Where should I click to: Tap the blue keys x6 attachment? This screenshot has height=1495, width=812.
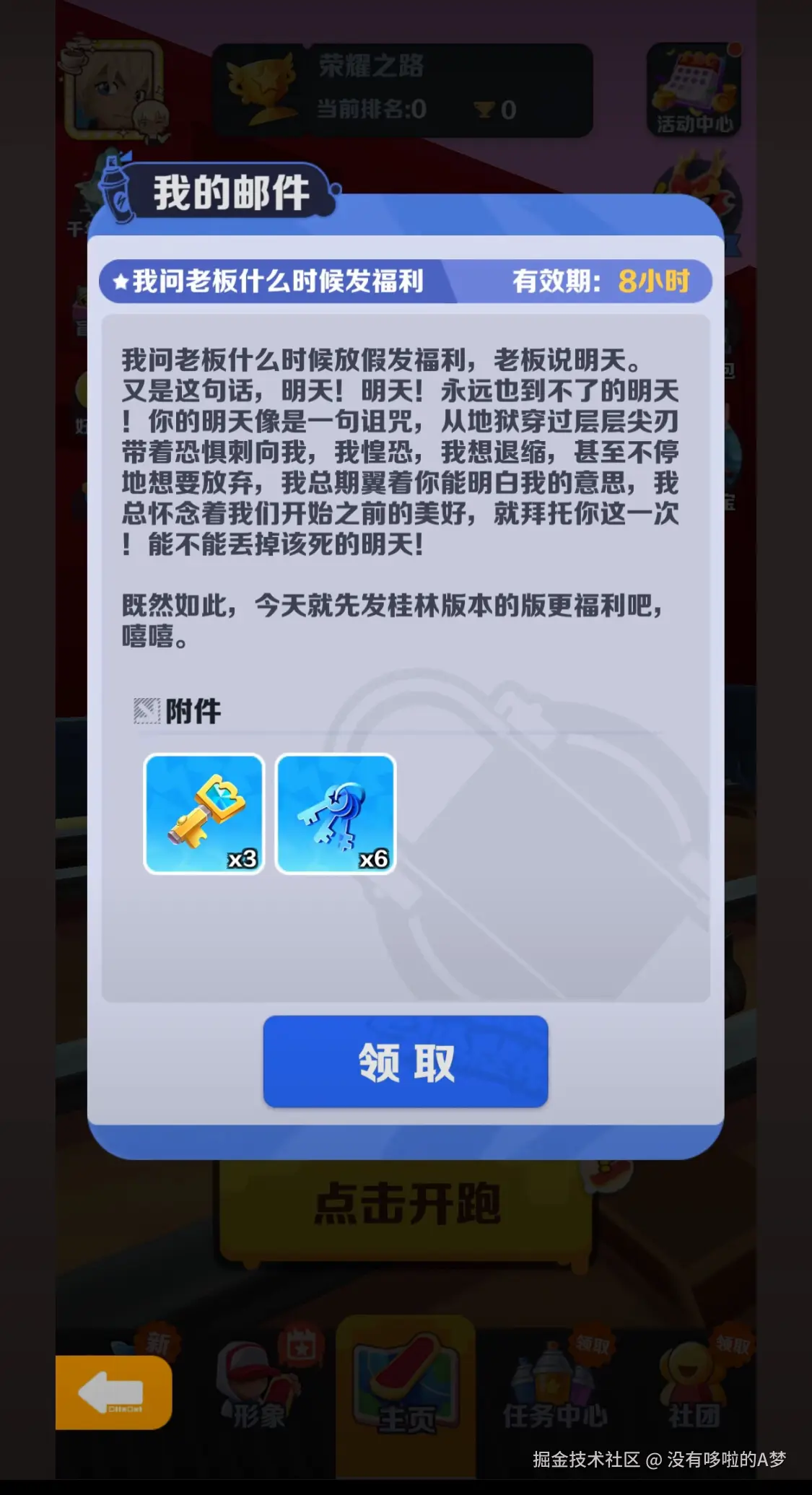pos(336,814)
